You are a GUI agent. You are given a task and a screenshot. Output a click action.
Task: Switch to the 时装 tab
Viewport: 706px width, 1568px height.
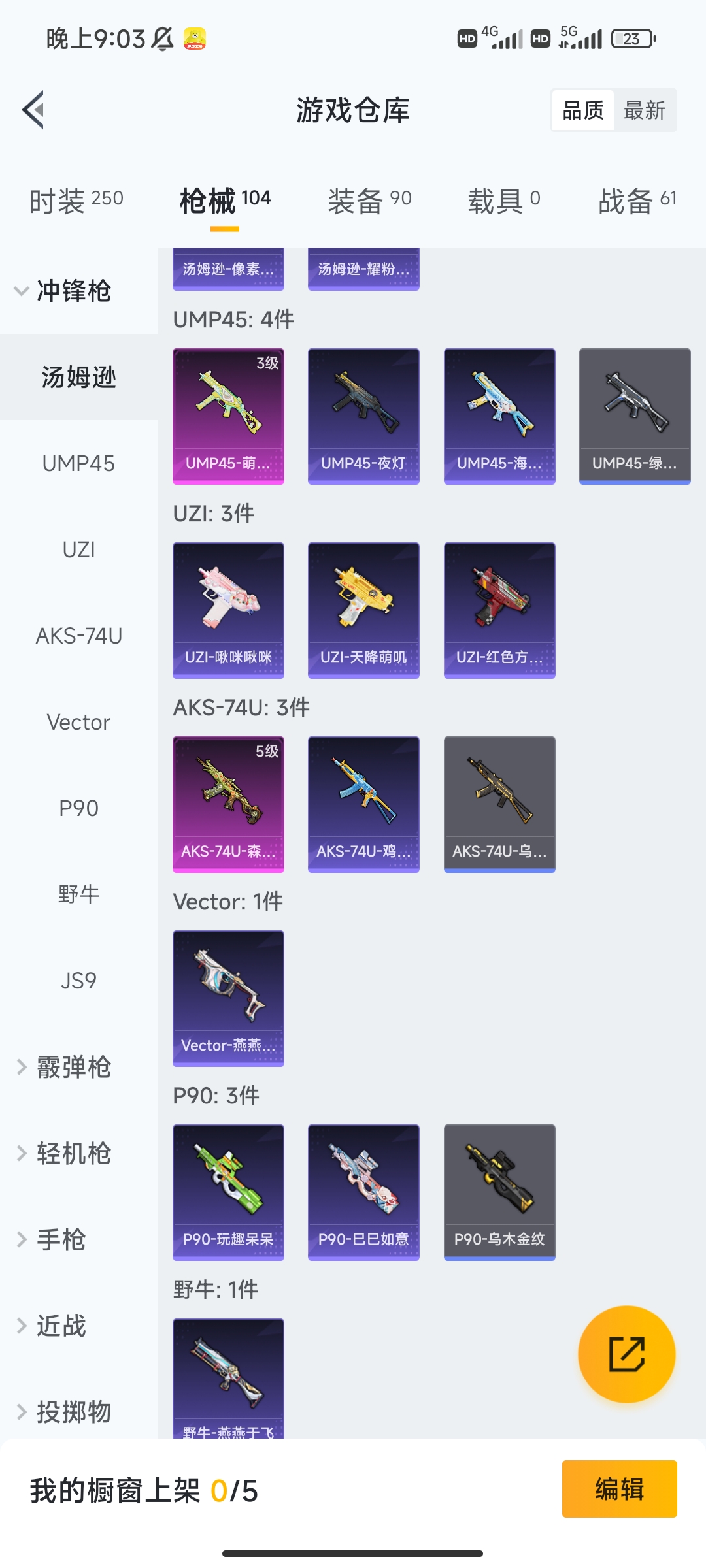click(x=76, y=199)
